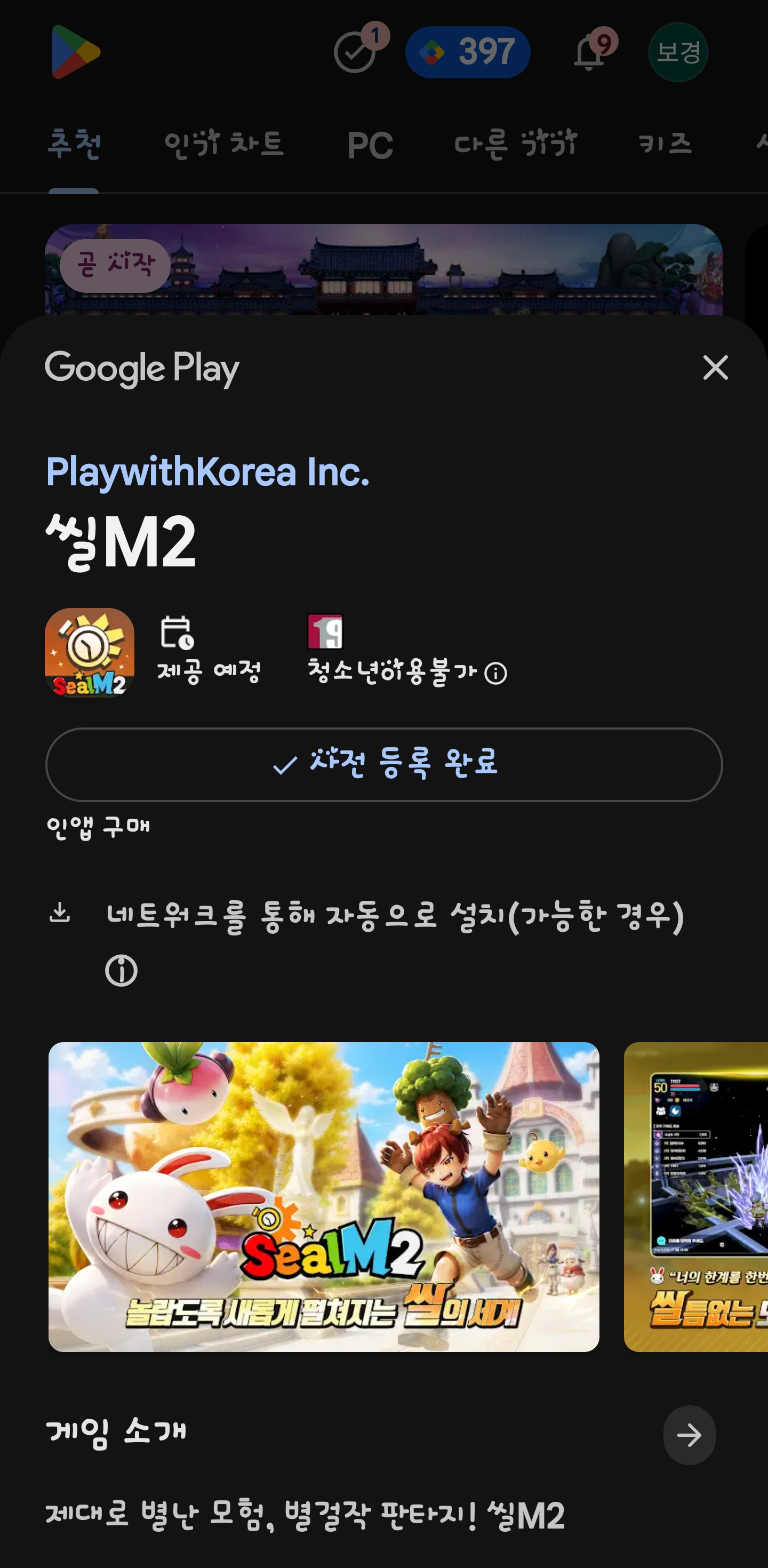This screenshot has height=1568, width=768.
Task: Switch to the 키즈 tab
Action: [665, 144]
